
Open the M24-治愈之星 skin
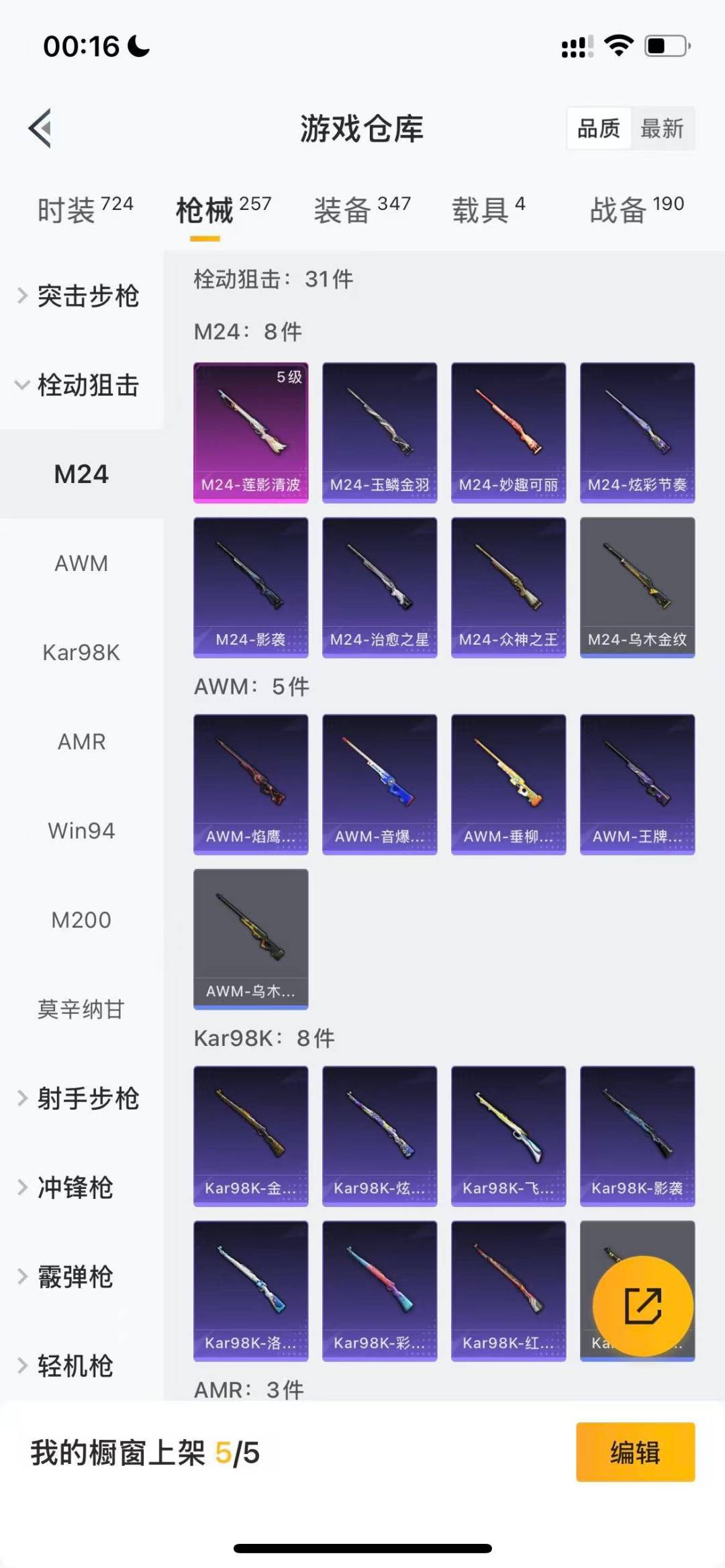point(379,587)
